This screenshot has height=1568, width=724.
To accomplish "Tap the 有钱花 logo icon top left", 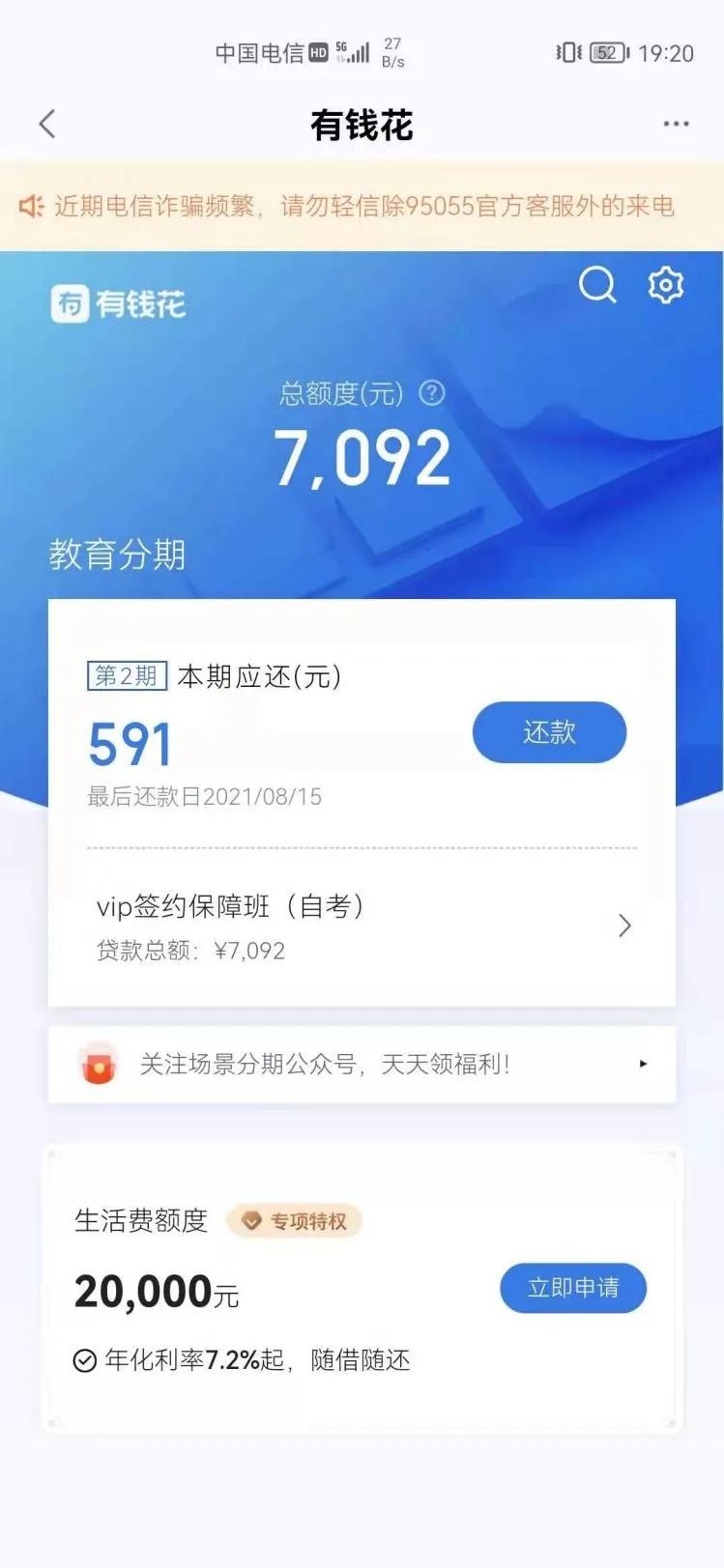I will 69,301.
